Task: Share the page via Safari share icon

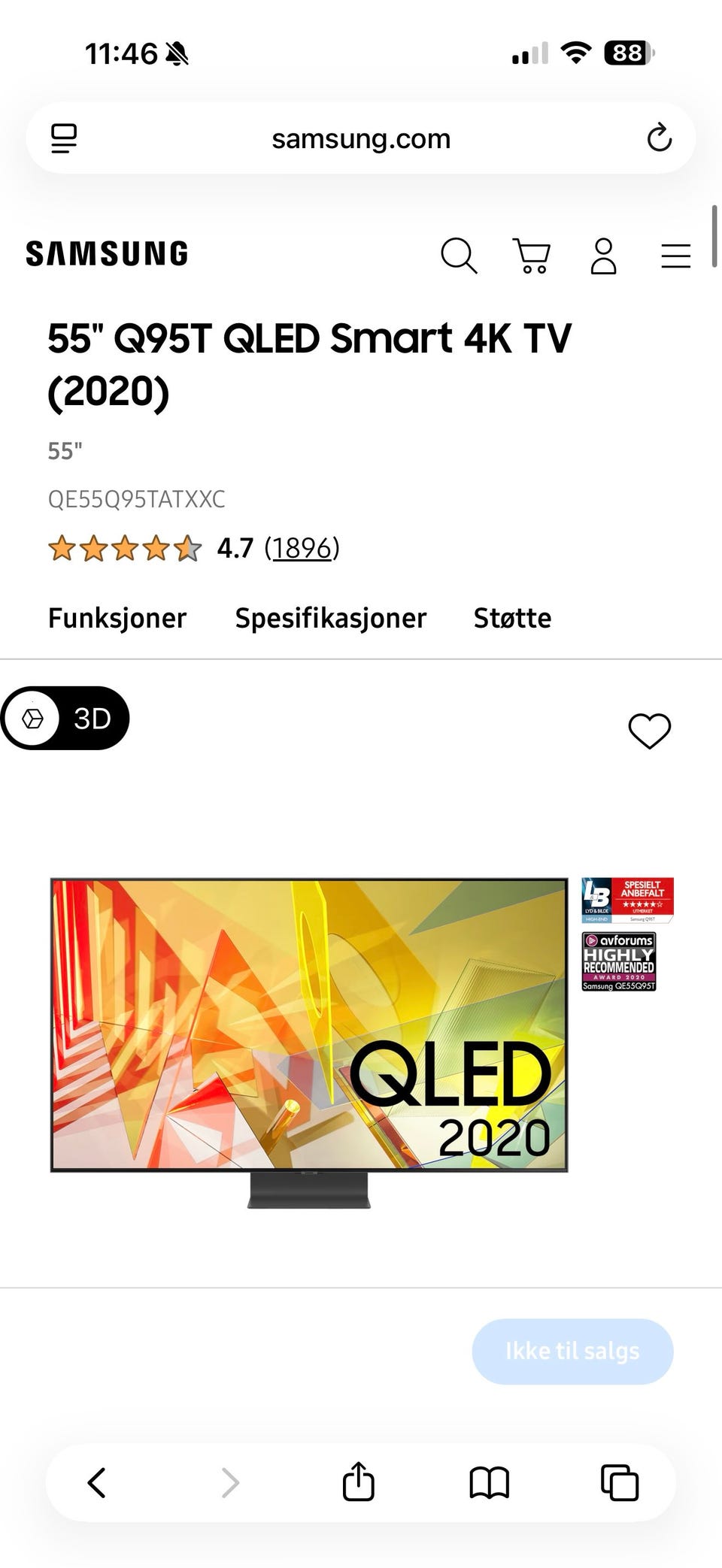Action: pos(359,1482)
